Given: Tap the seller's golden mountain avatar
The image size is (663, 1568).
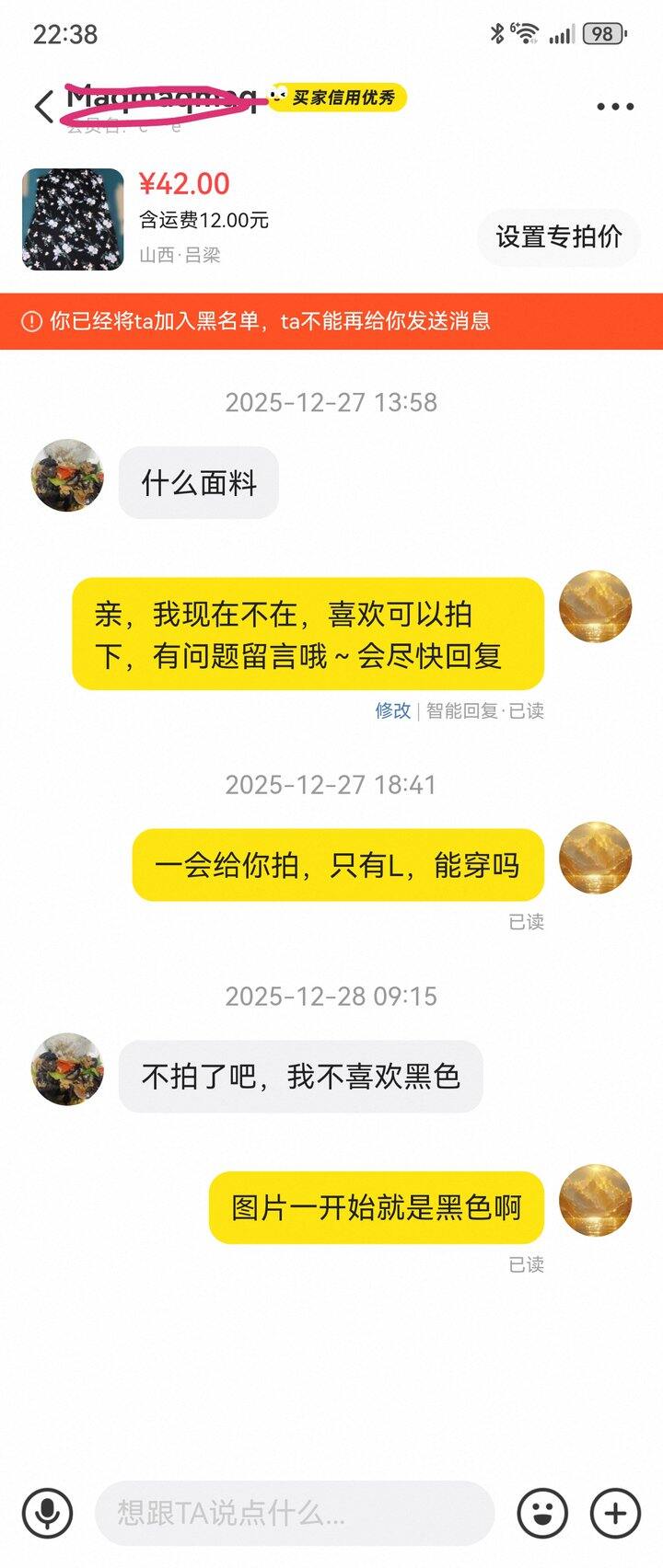Looking at the screenshot, I should (595, 605).
